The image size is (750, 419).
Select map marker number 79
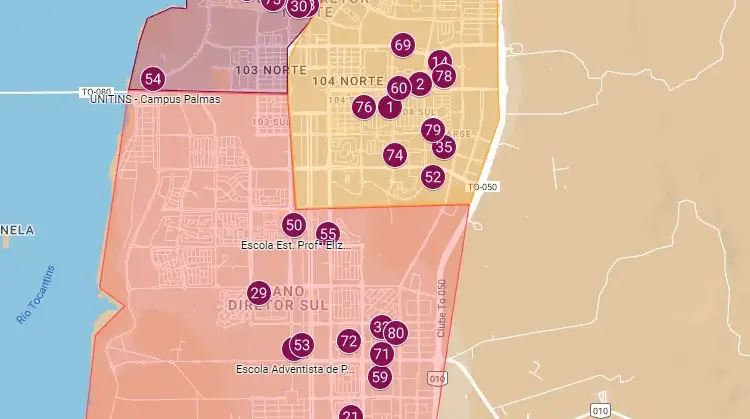click(x=432, y=130)
